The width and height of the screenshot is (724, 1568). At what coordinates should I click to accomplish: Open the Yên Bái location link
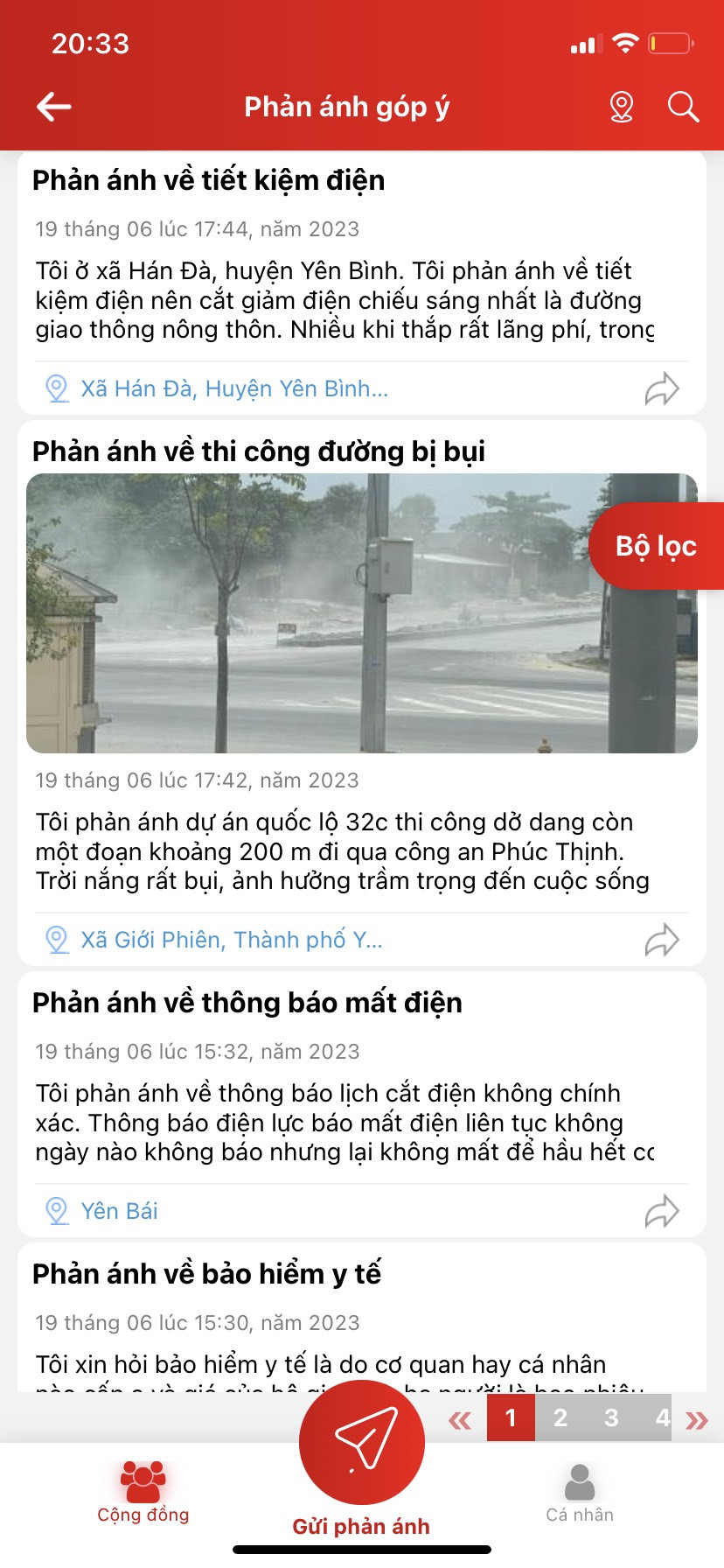[x=119, y=1211]
